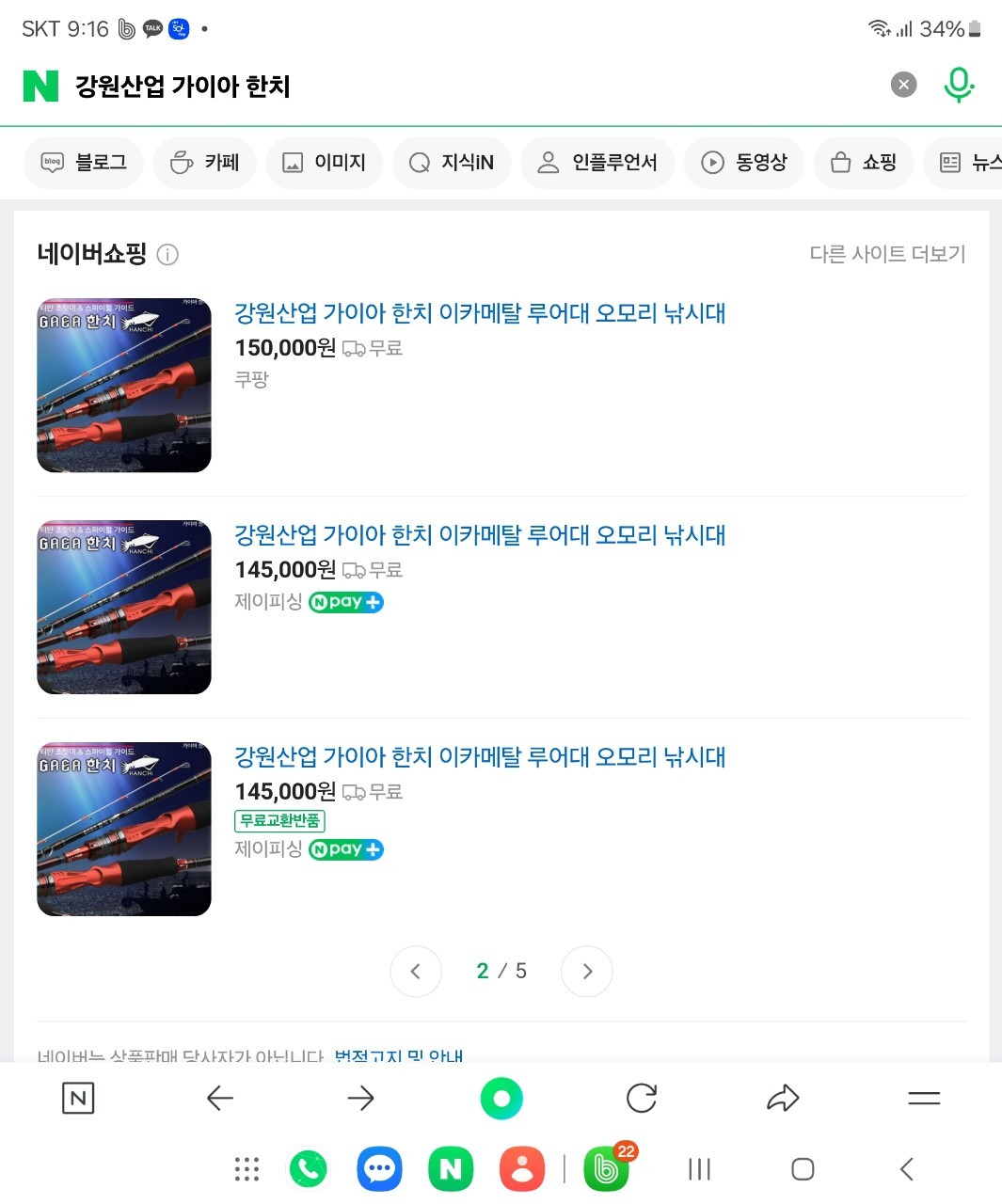This screenshot has height=1204, width=1002.
Task: Go to next shopping results page
Action: [587, 971]
